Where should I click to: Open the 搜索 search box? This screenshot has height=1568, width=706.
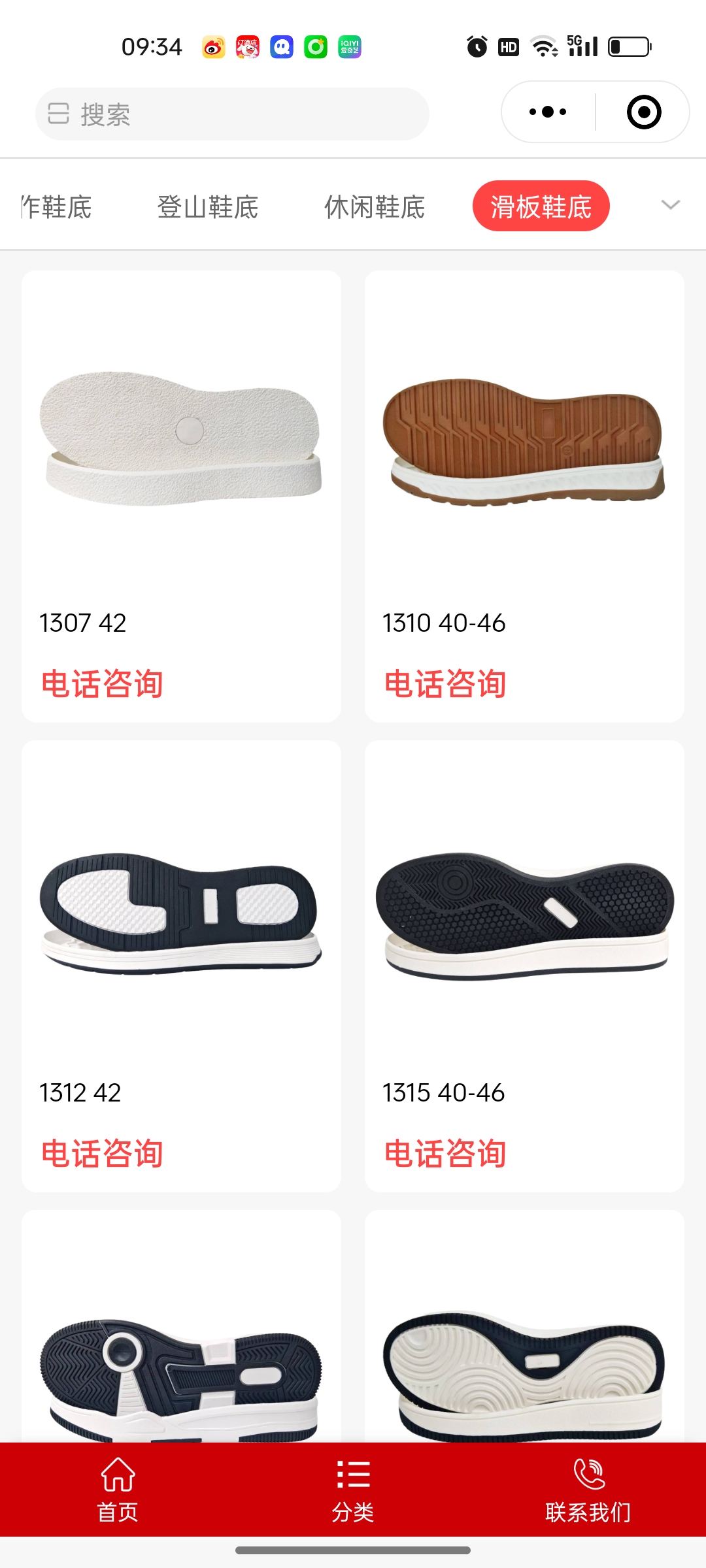pyautogui.click(x=232, y=114)
